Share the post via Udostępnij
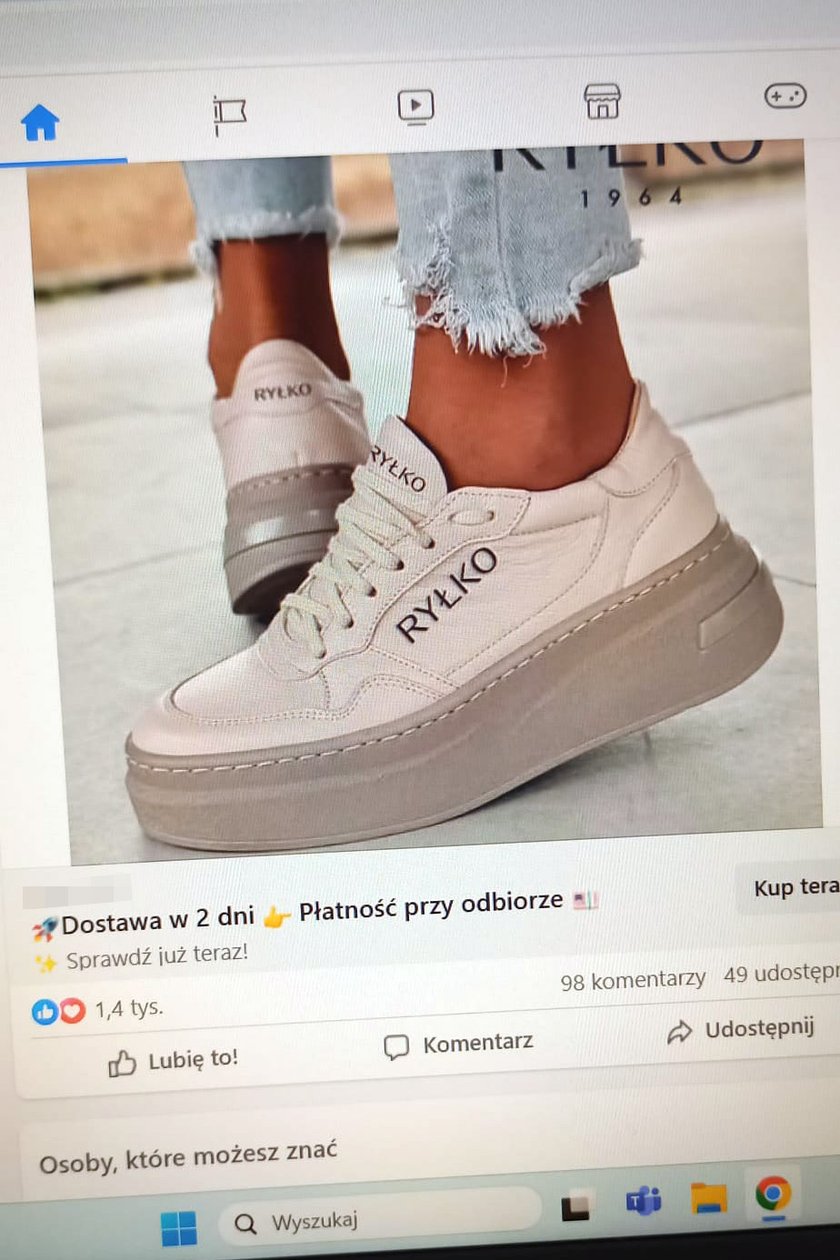The height and width of the screenshot is (1260, 840). [x=741, y=1029]
